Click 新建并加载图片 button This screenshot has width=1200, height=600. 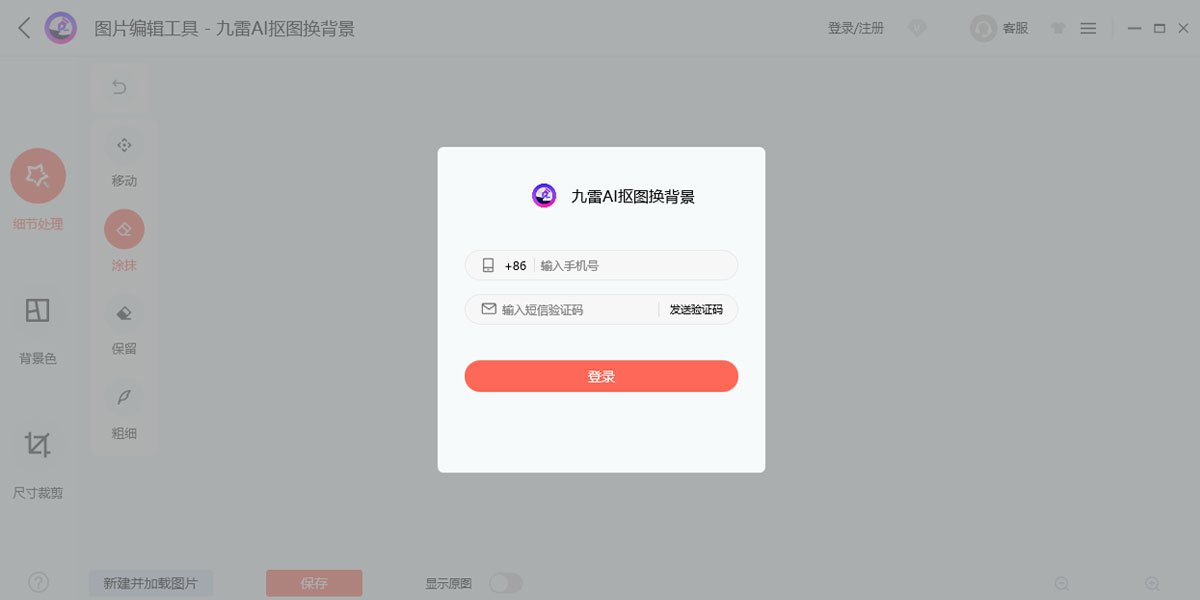(x=151, y=583)
